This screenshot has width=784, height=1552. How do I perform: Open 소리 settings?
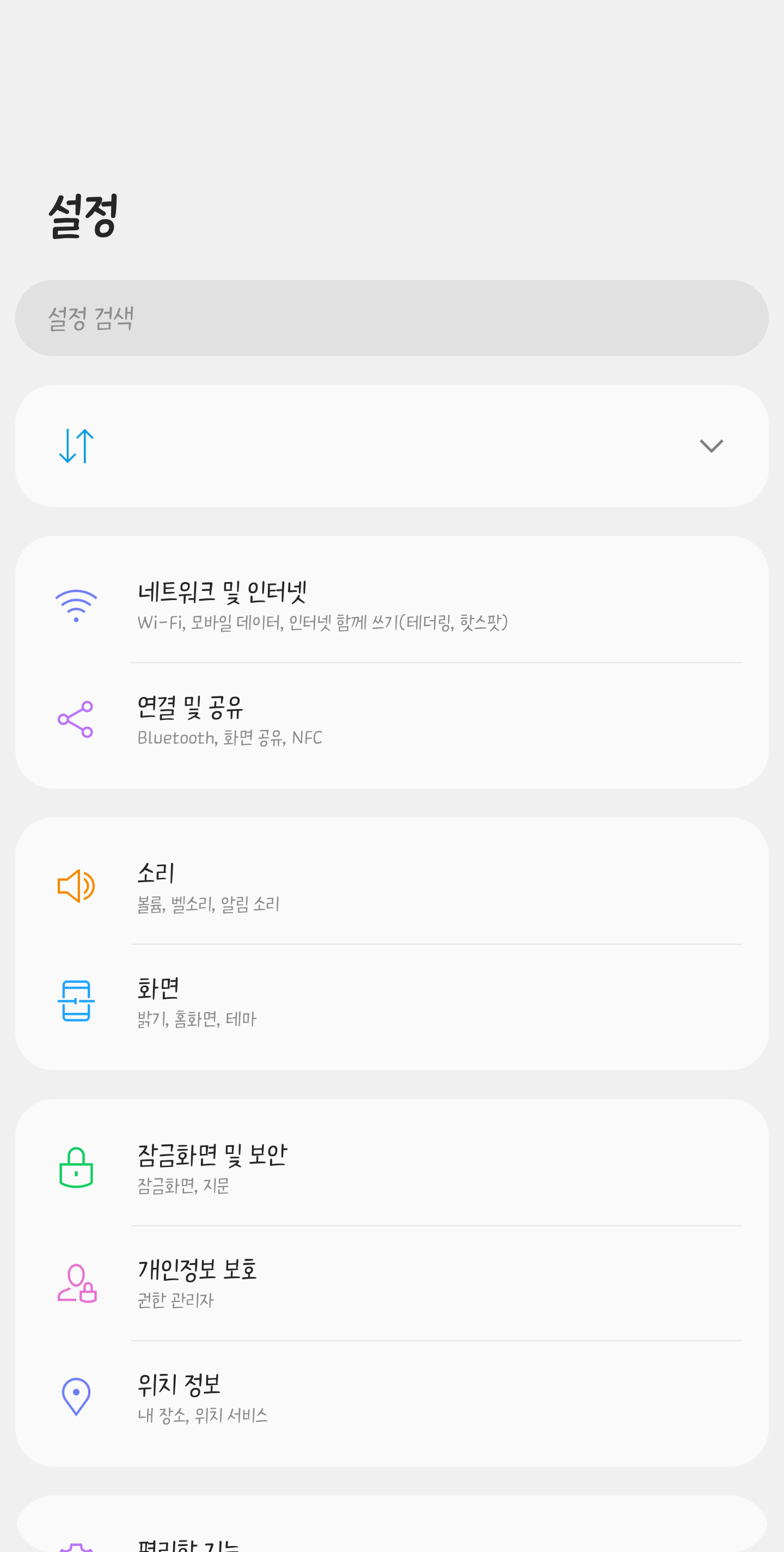tap(392, 887)
